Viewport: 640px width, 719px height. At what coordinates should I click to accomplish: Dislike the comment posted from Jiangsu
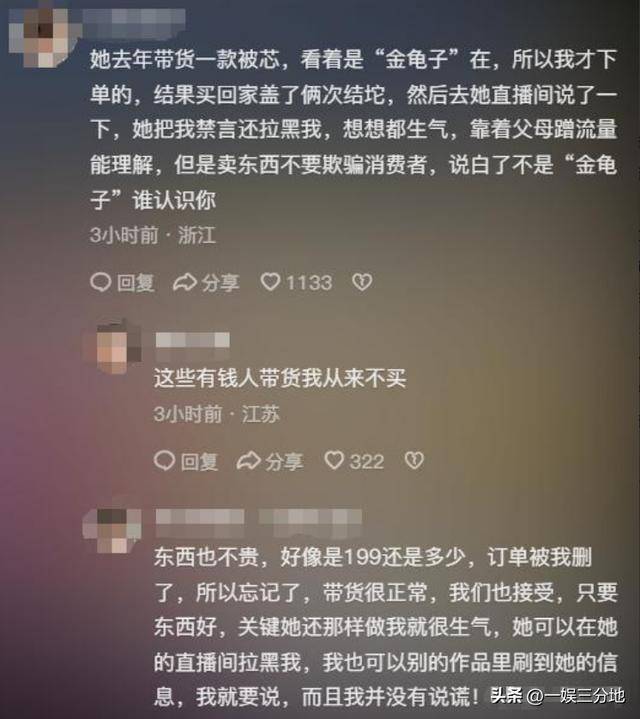tap(413, 461)
